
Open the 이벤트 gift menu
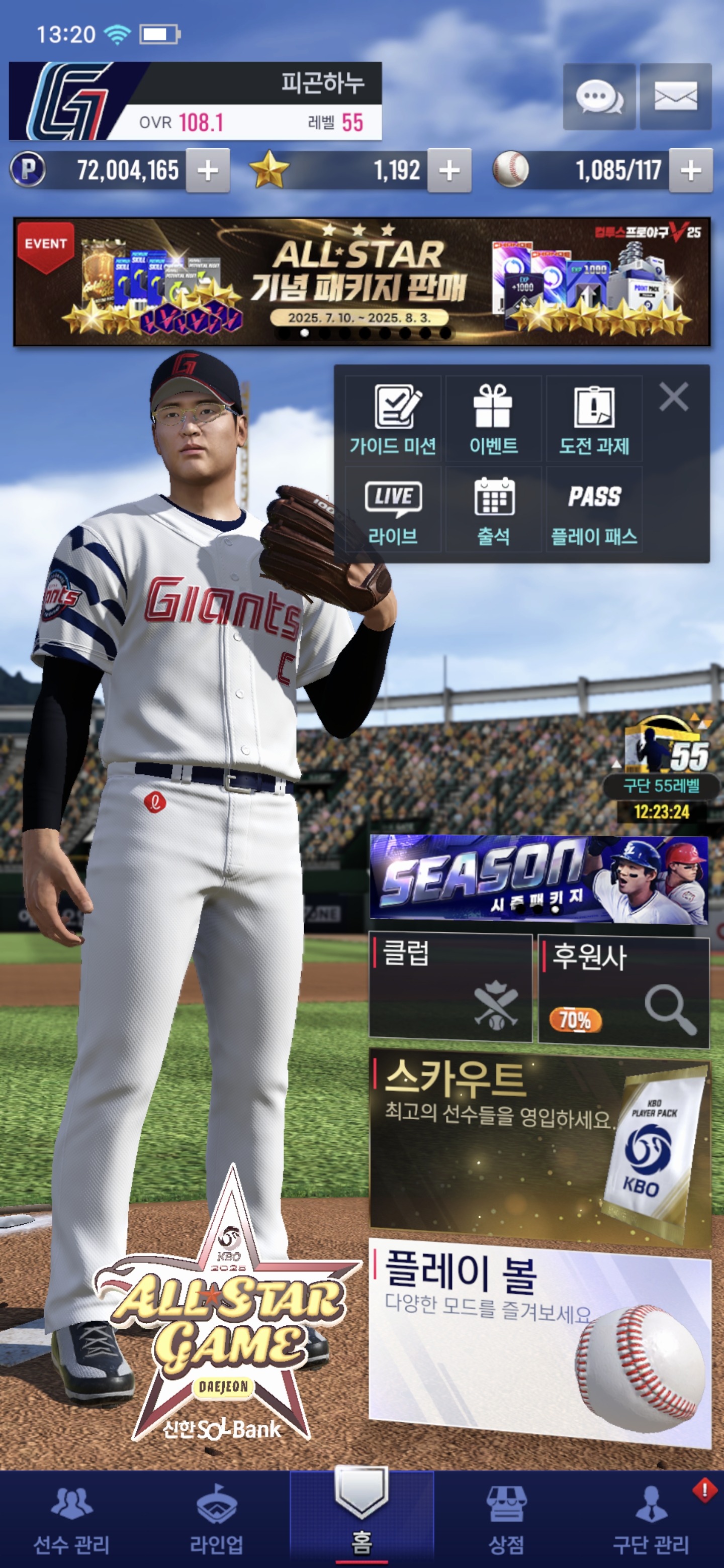pyautogui.click(x=493, y=420)
